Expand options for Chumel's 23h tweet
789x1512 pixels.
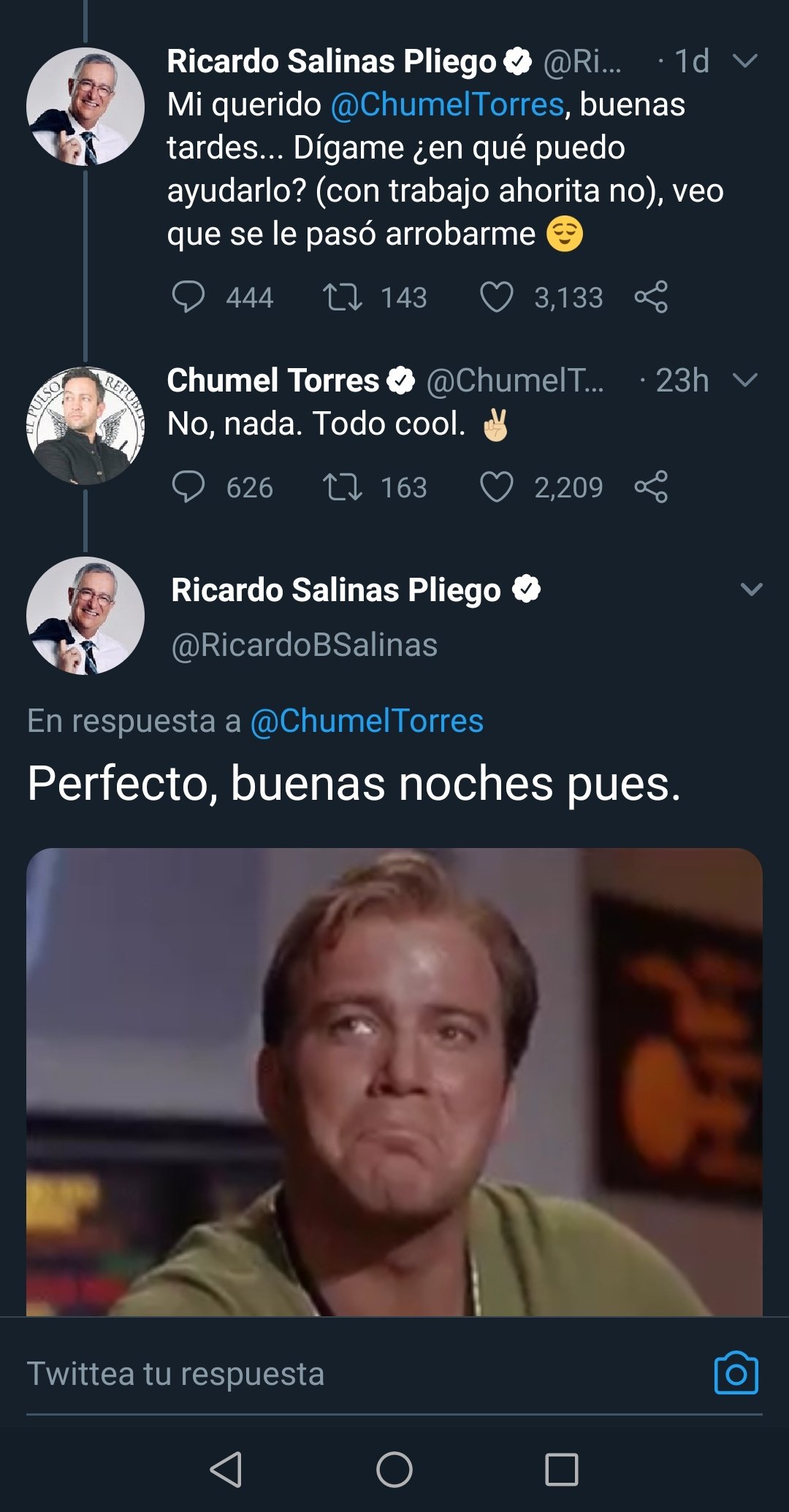coord(744,381)
